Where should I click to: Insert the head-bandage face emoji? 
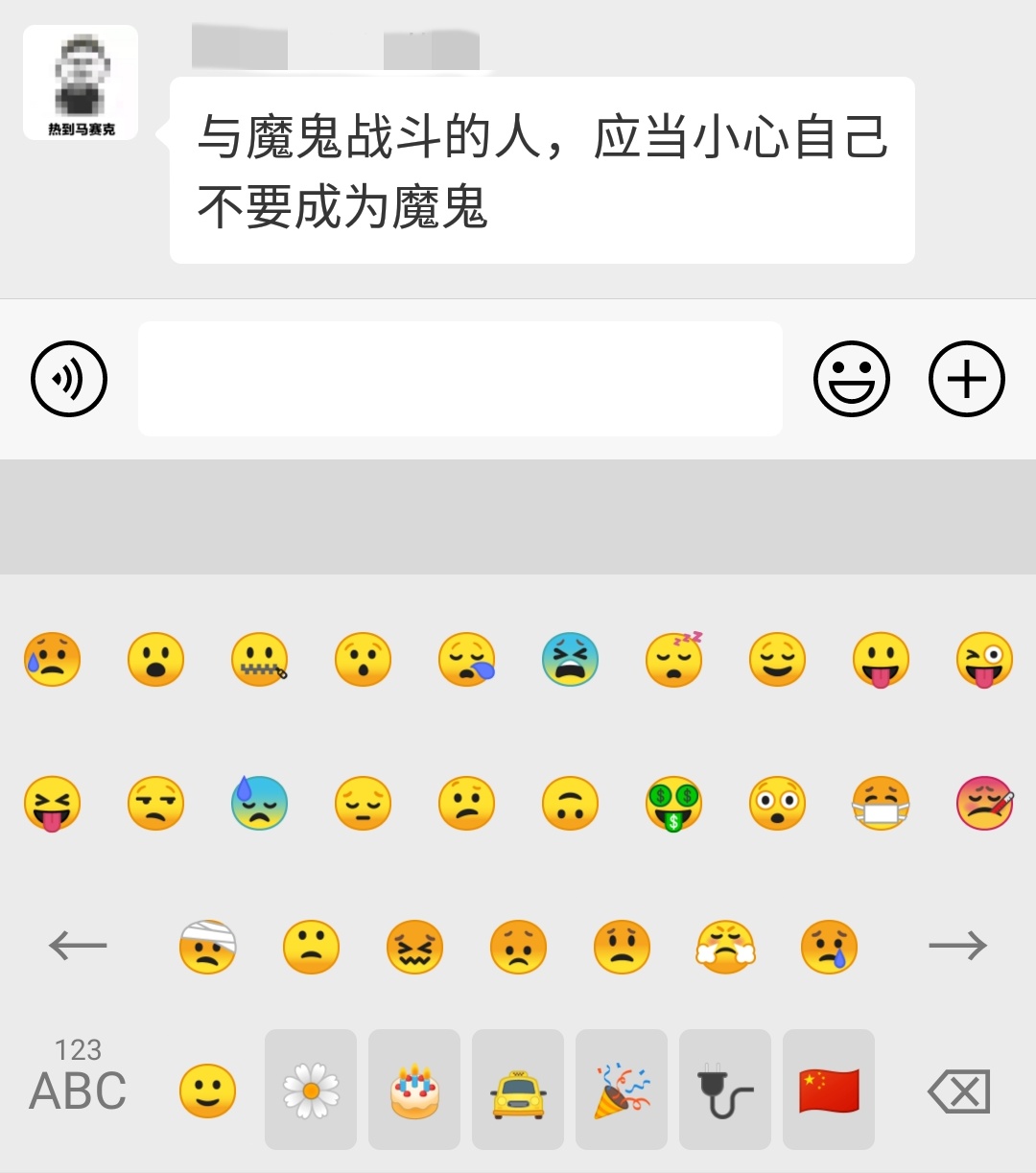207,947
